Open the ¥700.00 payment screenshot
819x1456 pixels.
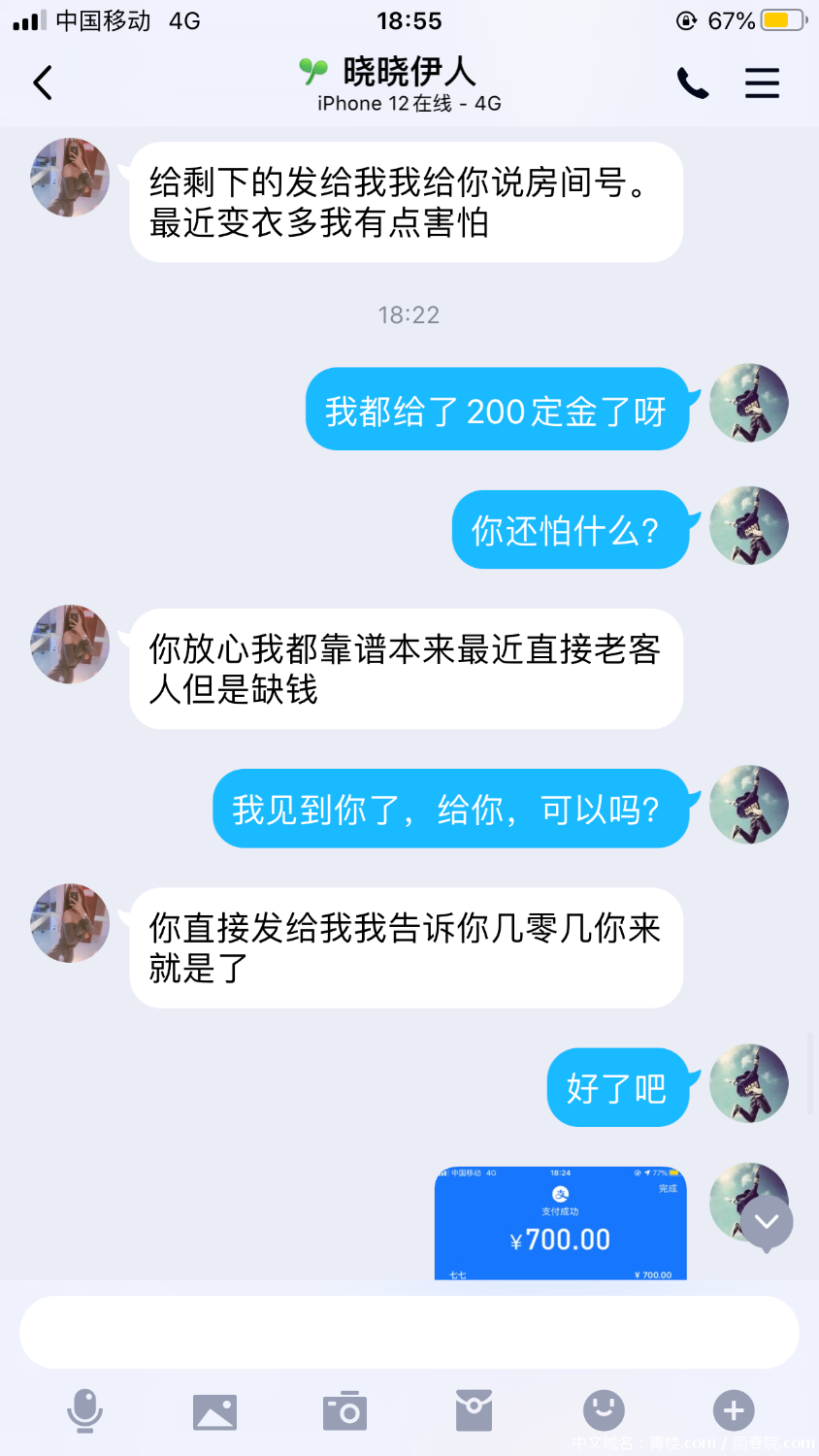pos(560,1223)
